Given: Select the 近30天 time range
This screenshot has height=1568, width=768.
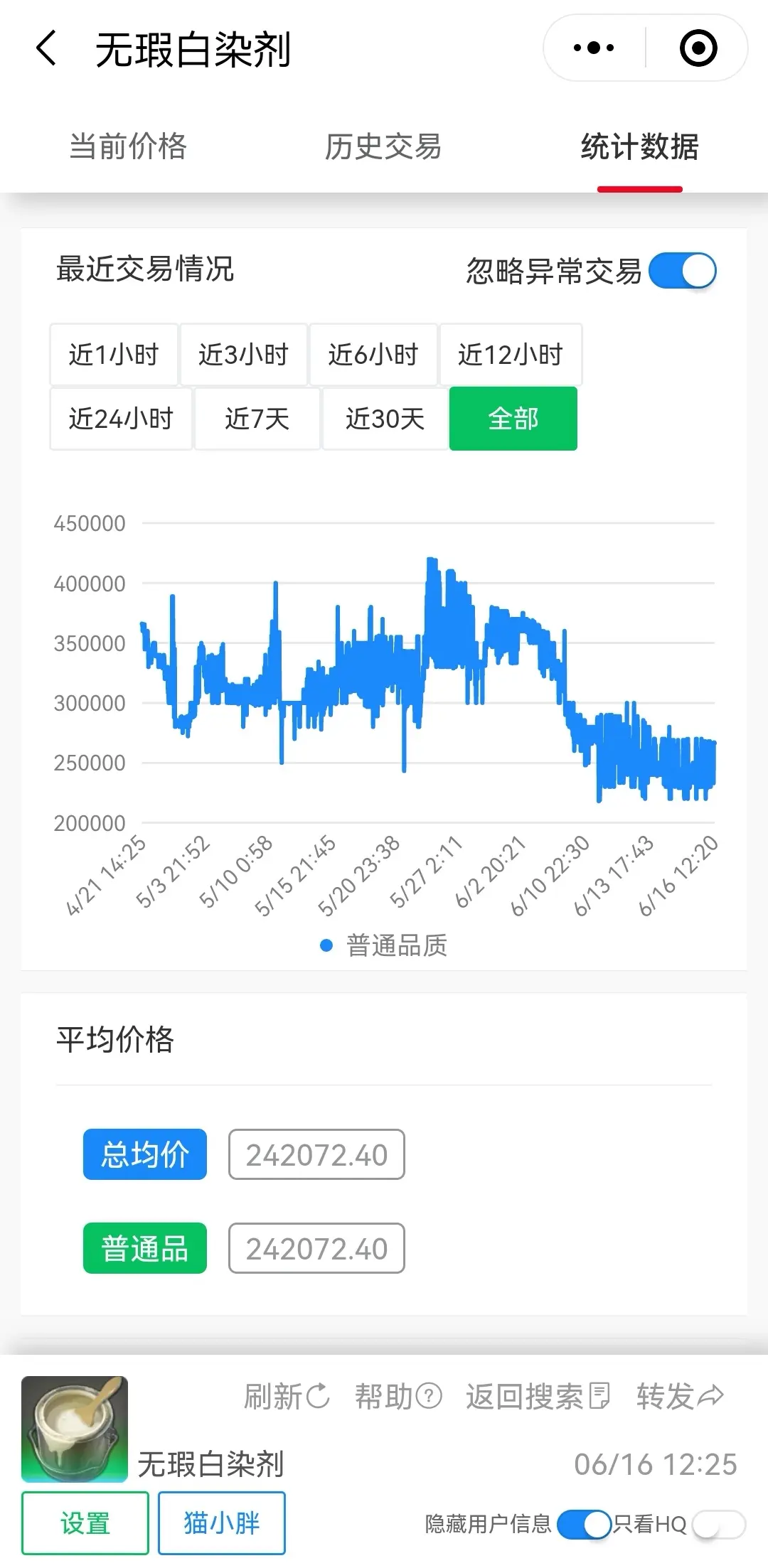Looking at the screenshot, I should click(385, 419).
